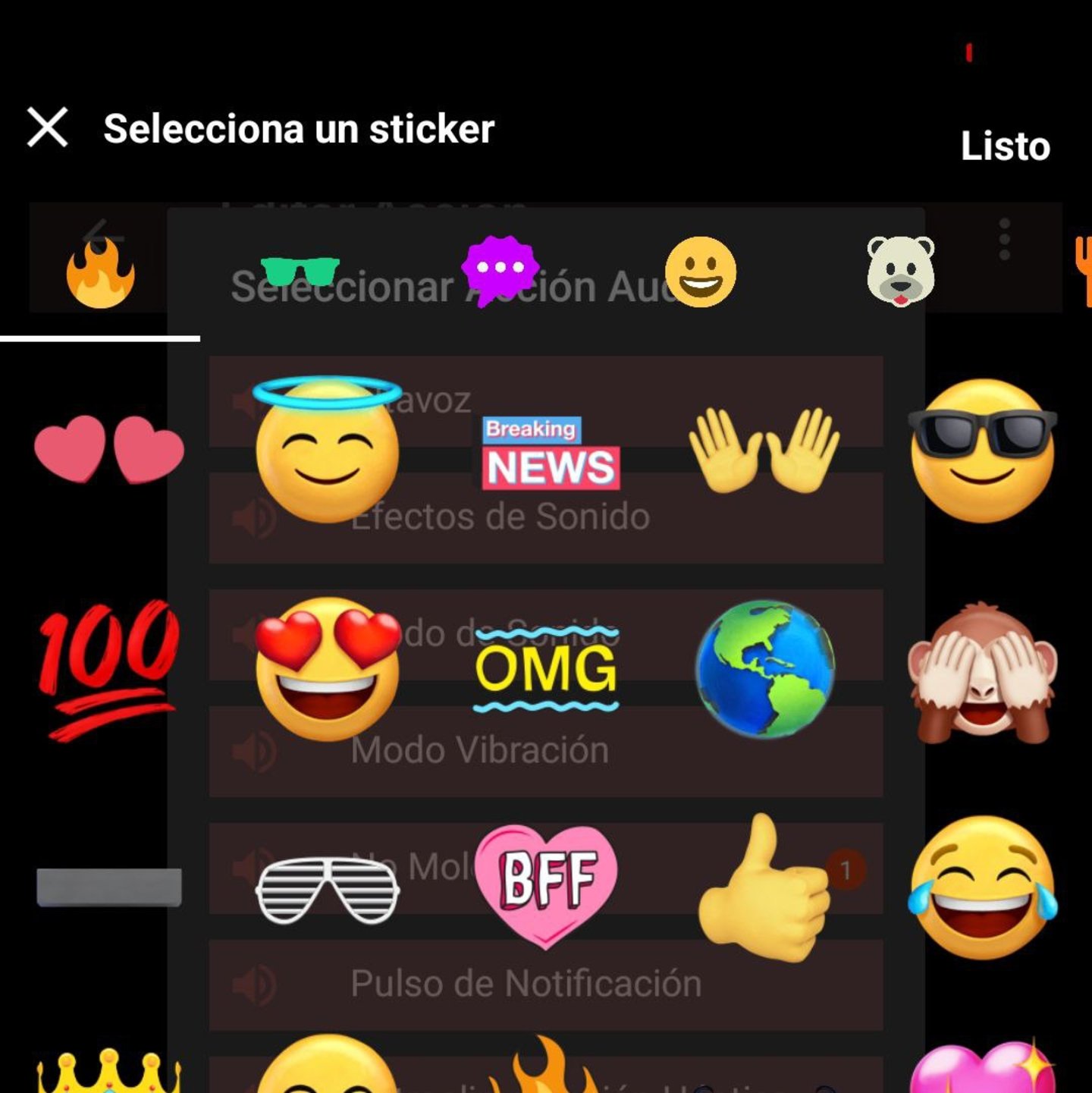The image size is (1092, 1093).
Task: Add the Breaking News sticker
Action: 551,454
